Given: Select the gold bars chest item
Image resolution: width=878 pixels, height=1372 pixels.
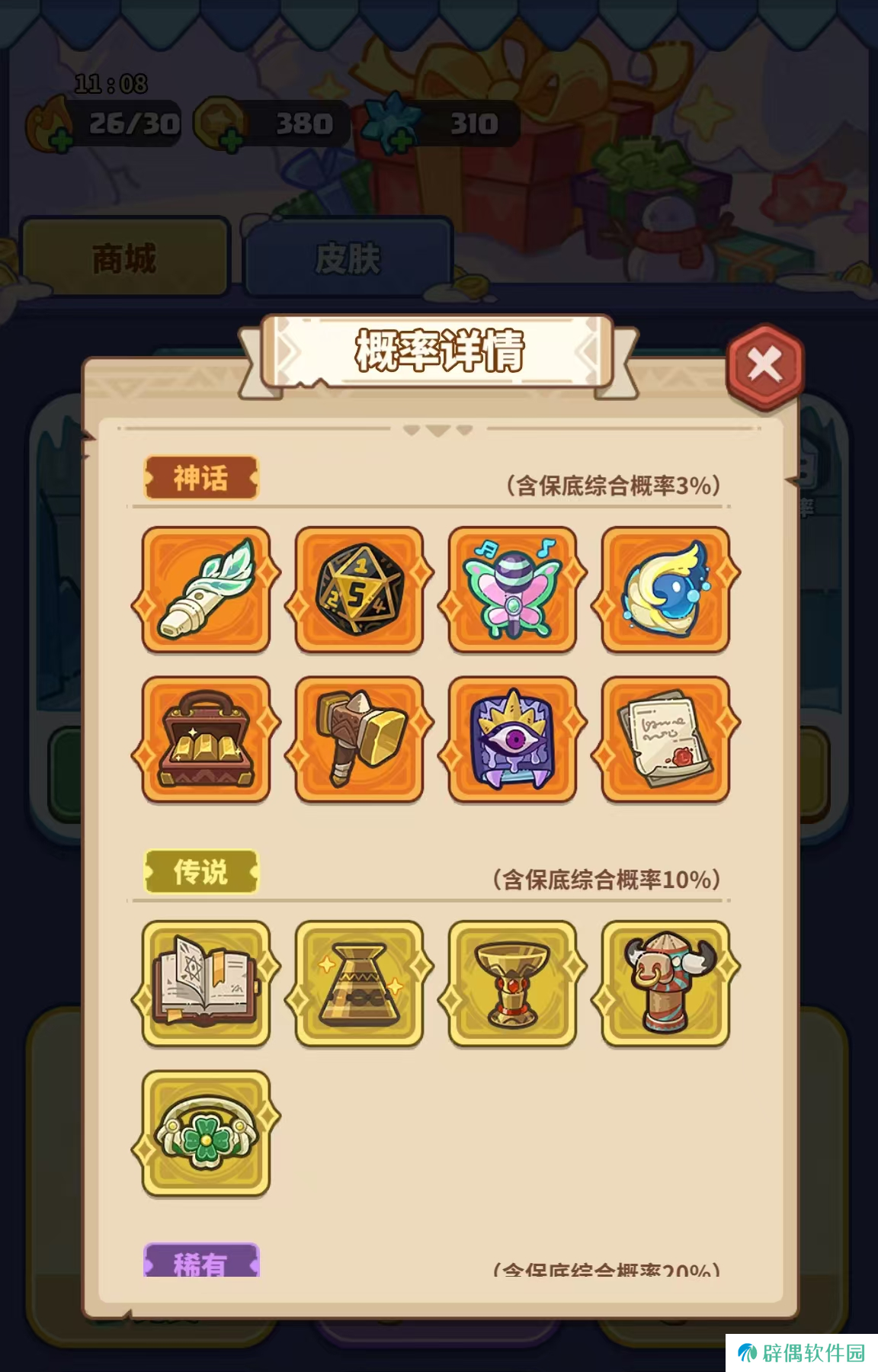Looking at the screenshot, I should click(x=207, y=739).
